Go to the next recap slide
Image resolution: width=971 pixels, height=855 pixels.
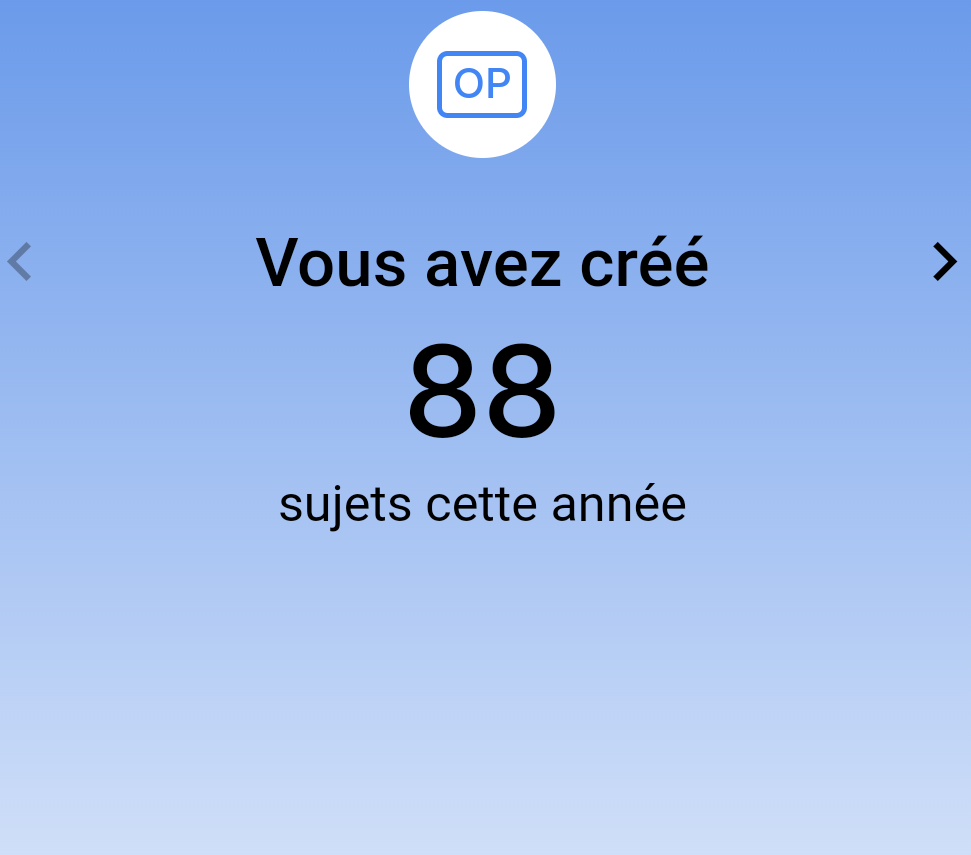click(x=944, y=262)
